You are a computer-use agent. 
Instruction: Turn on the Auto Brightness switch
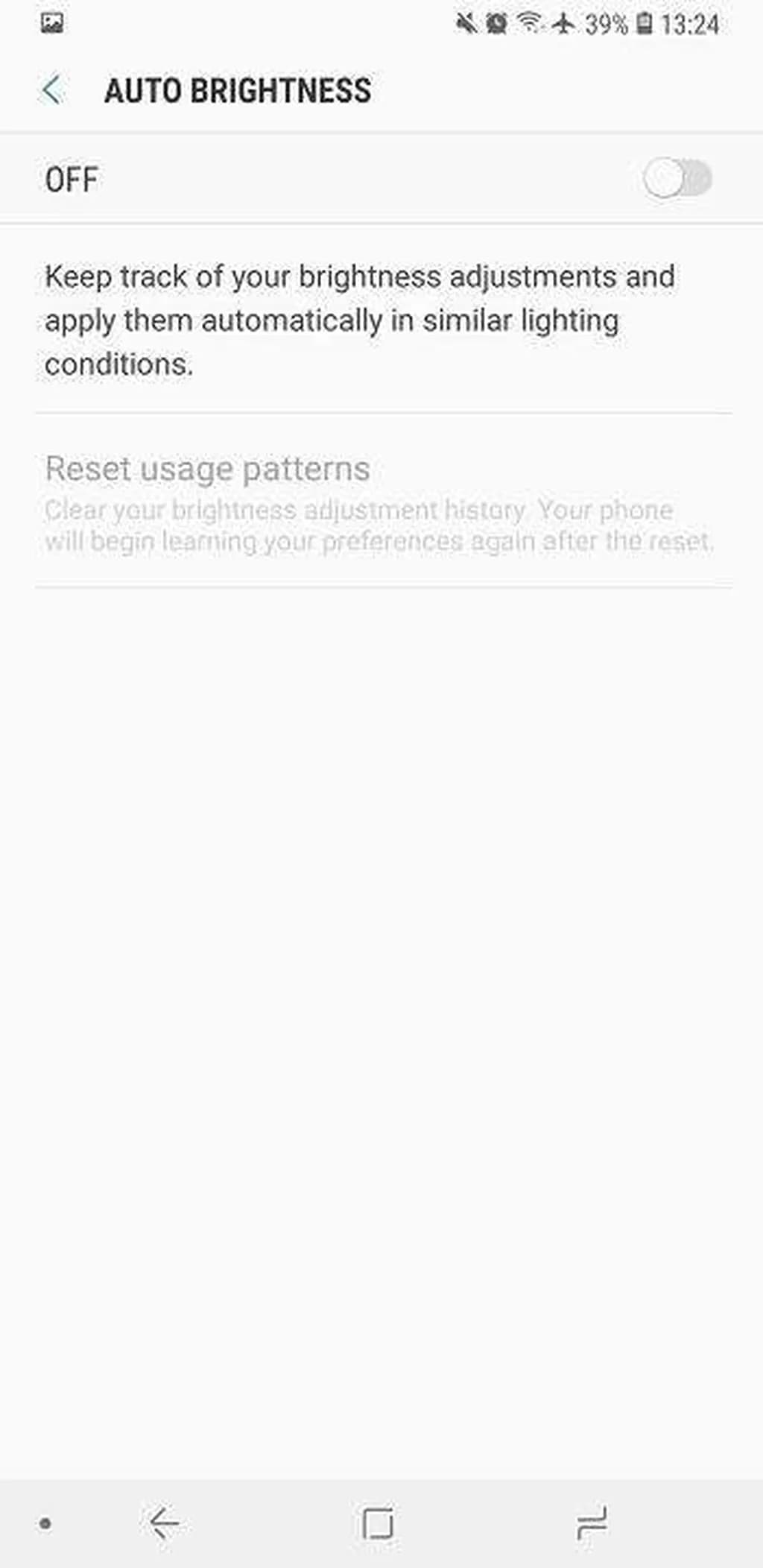tap(677, 179)
